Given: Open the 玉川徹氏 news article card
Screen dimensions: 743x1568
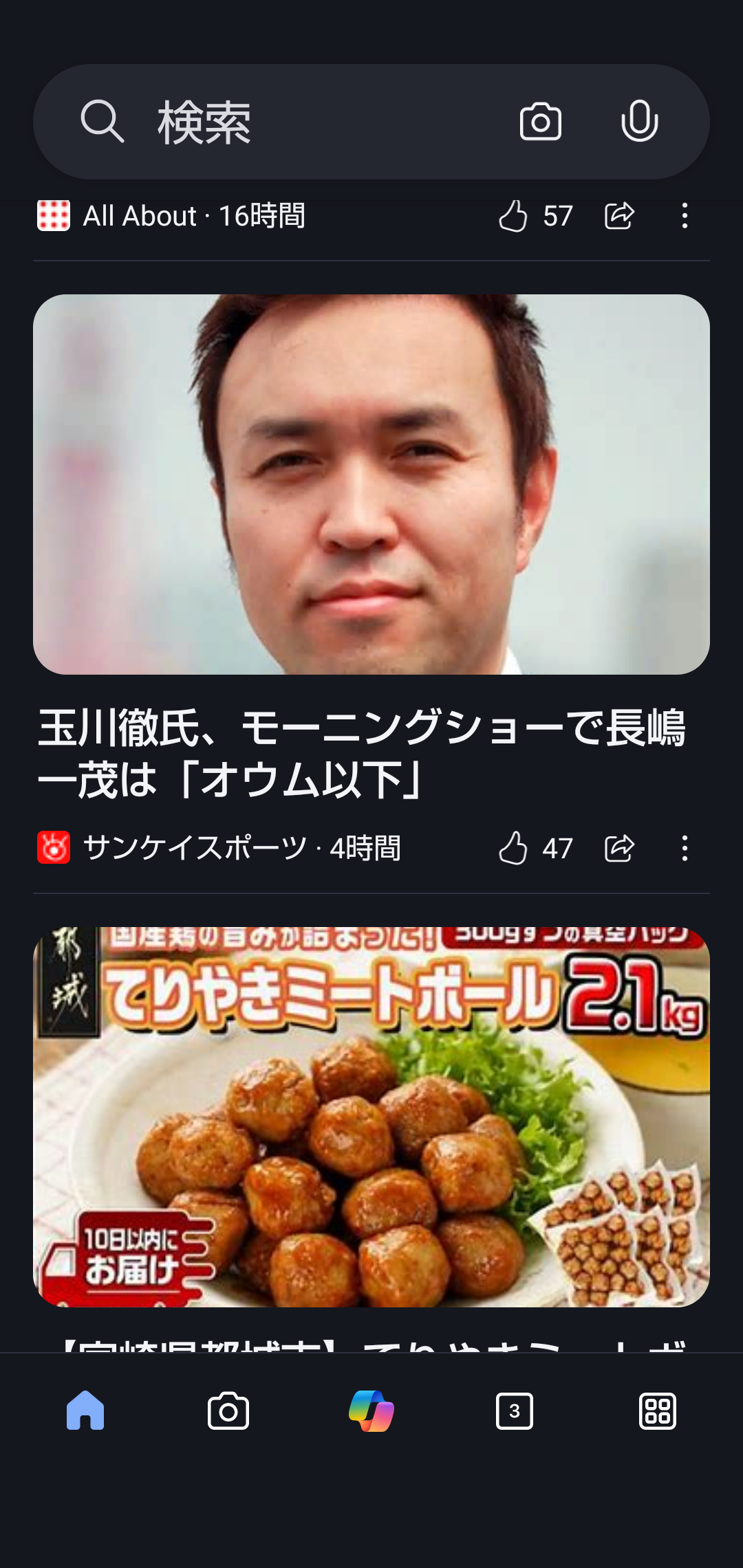Looking at the screenshot, I should click(371, 485).
